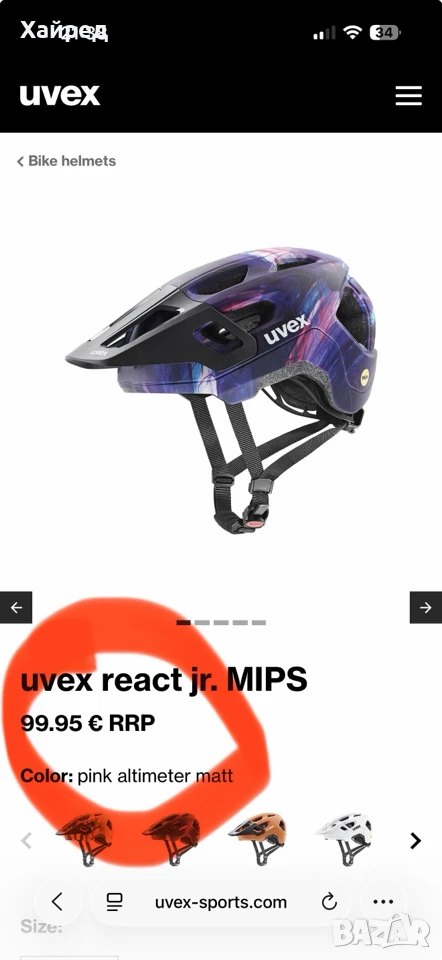Open the hamburger menu
442x960 pixels.
click(408, 96)
